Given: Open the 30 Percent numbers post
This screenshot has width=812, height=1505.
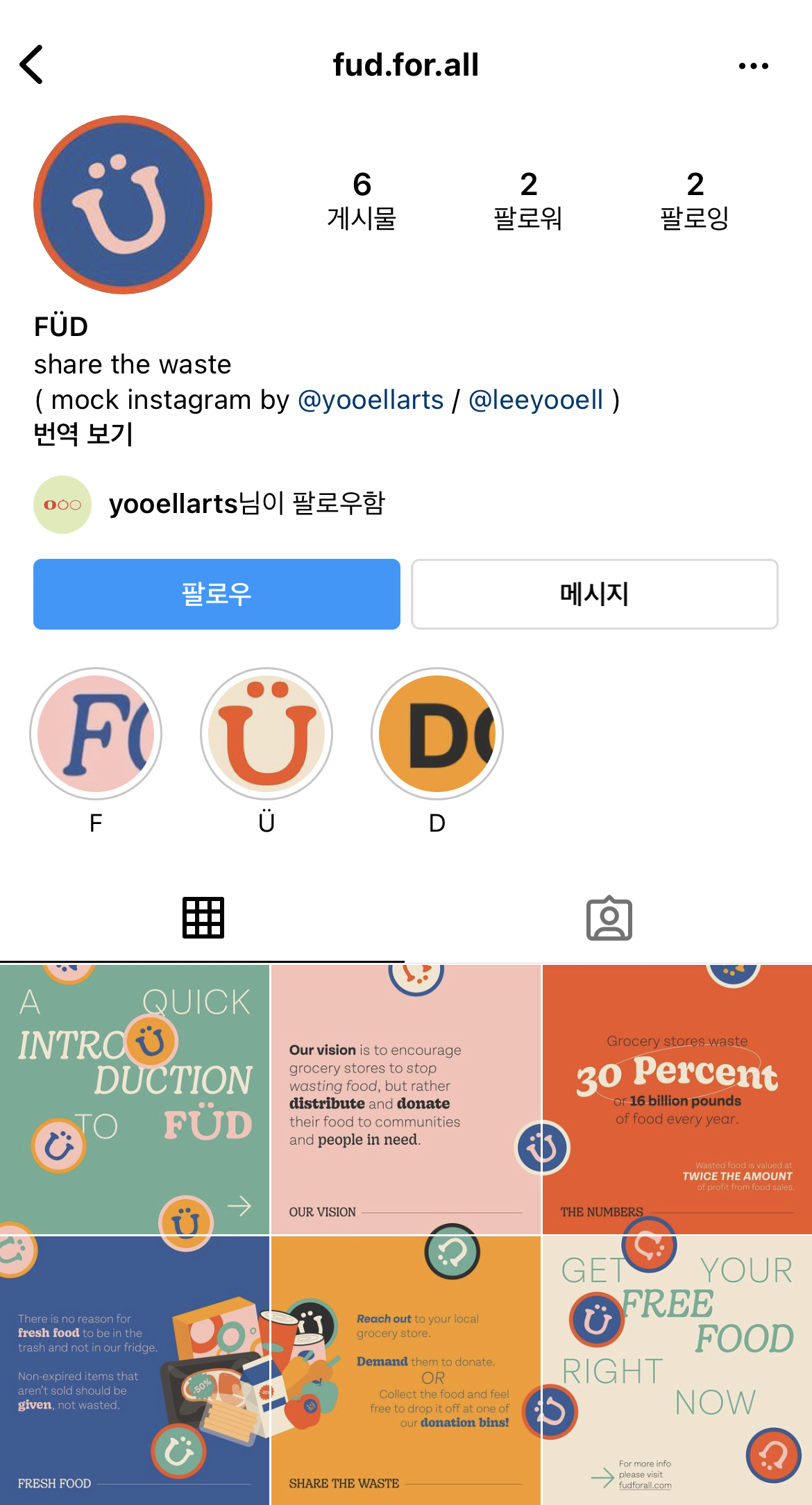Looking at the screenshot, I should pyautogui.click(x=677, y=1099).
